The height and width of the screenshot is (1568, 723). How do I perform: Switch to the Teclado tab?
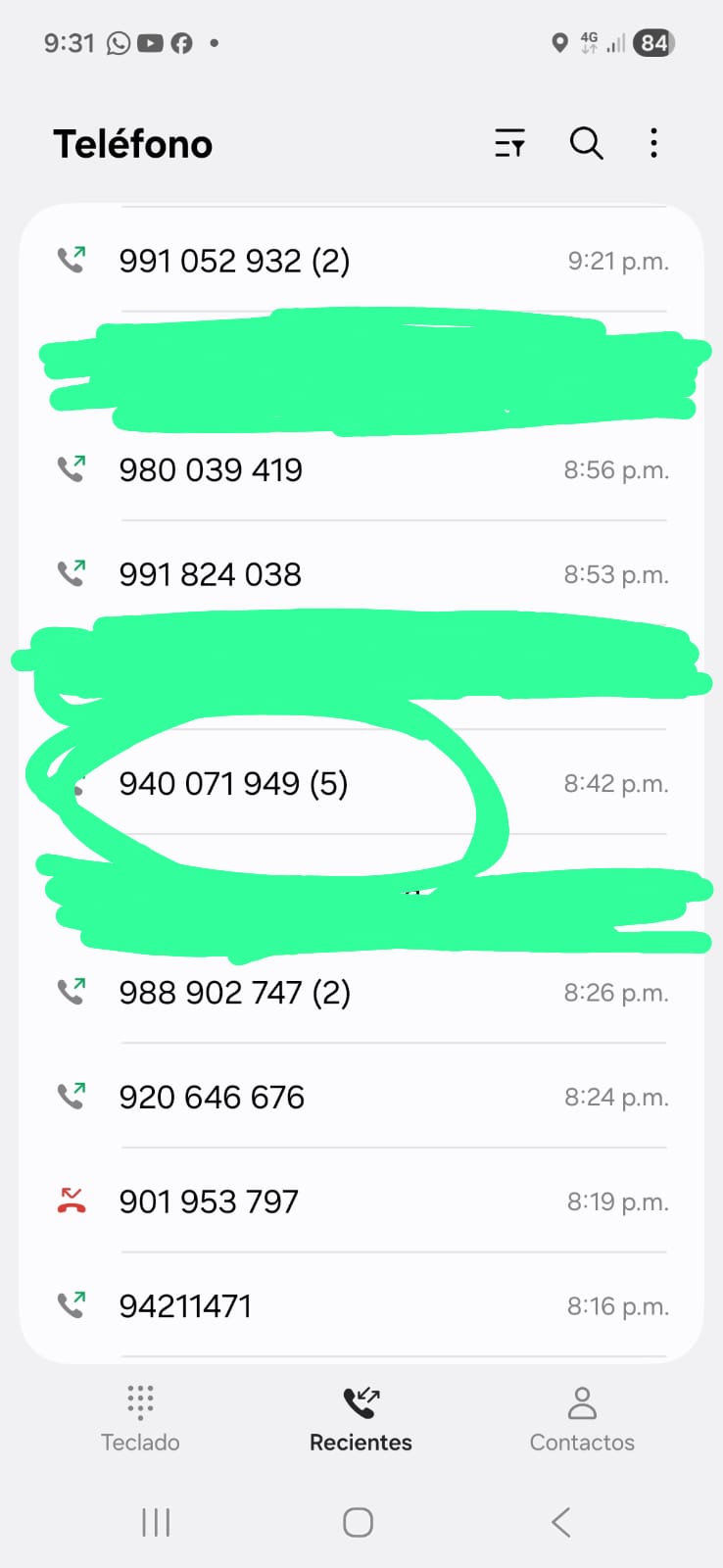pos(140,1418)
